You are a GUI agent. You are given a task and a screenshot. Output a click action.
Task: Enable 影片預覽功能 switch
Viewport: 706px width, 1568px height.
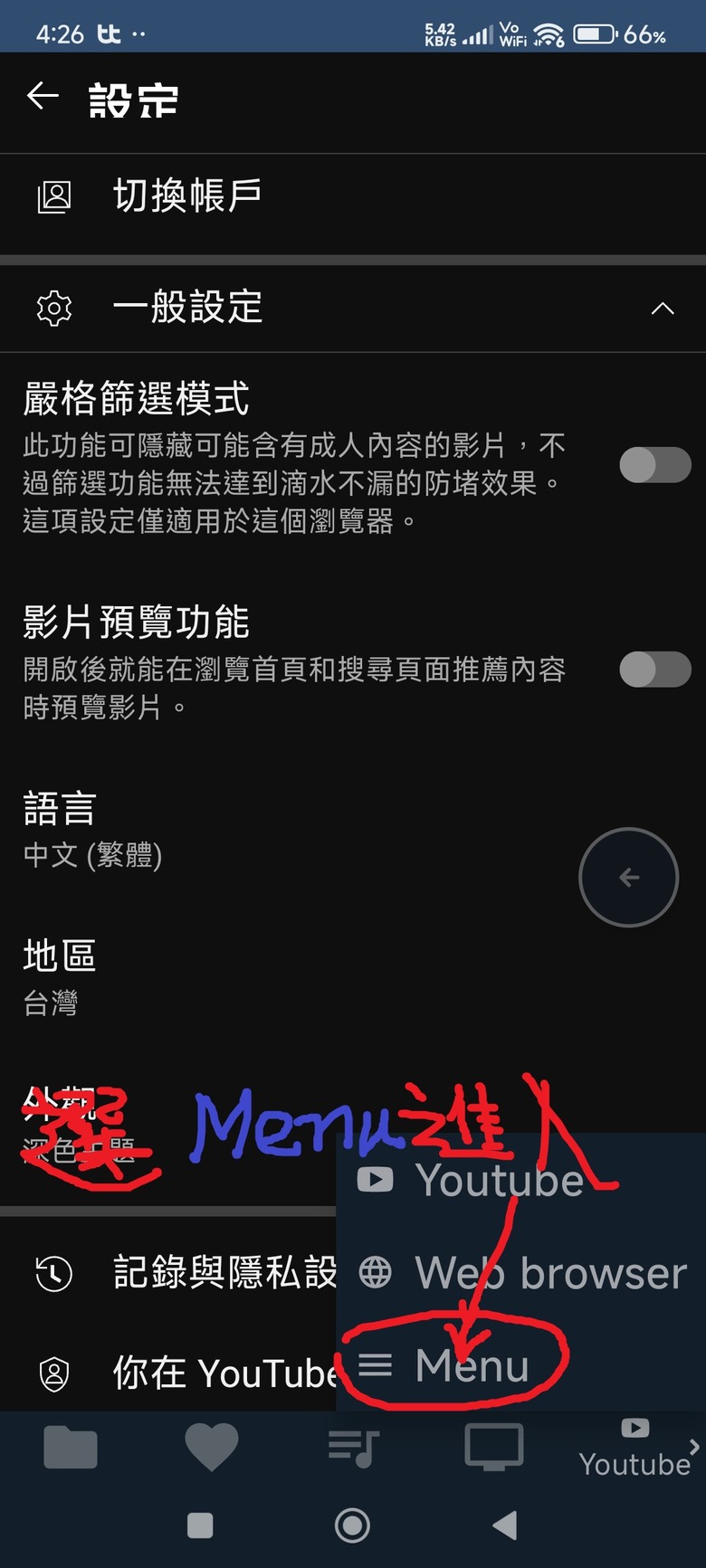[654, 670]
